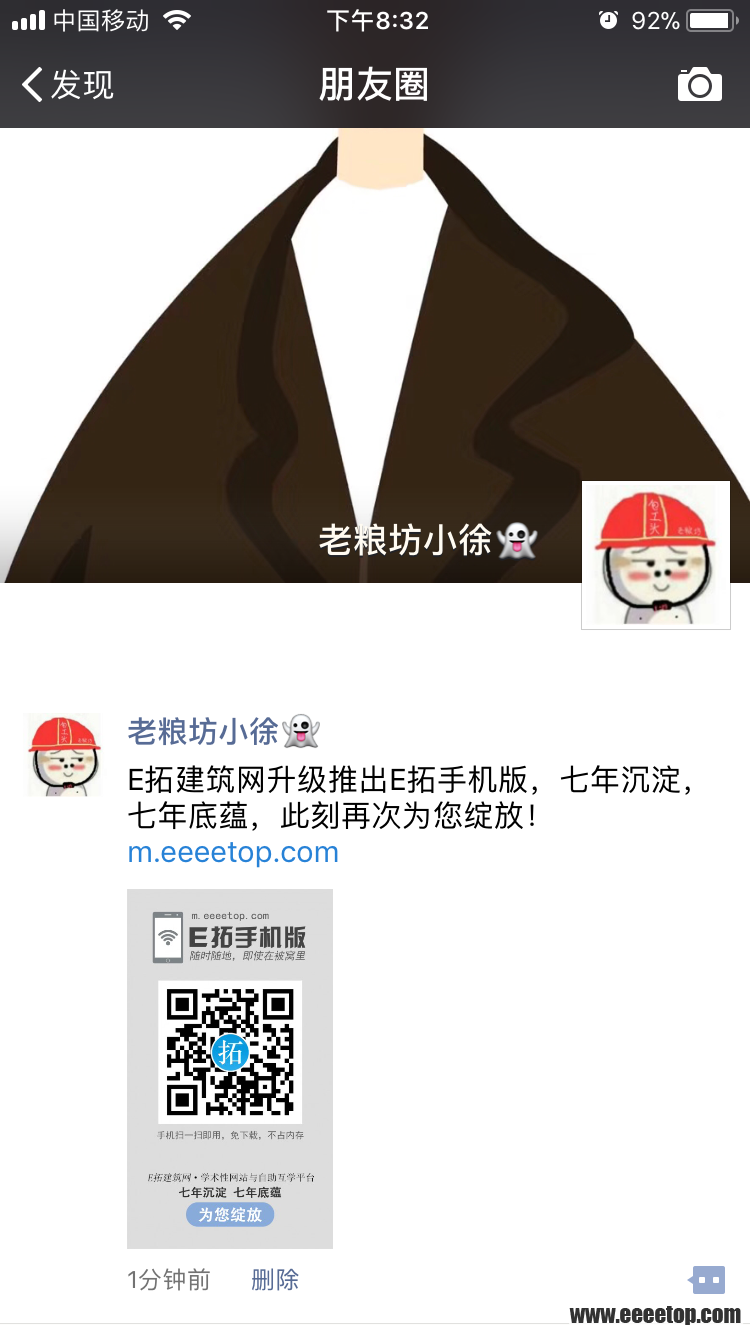750x1334 pixels.
Task: Open the profile avatar on the cover photo
Action: click(x=655, y=555)
